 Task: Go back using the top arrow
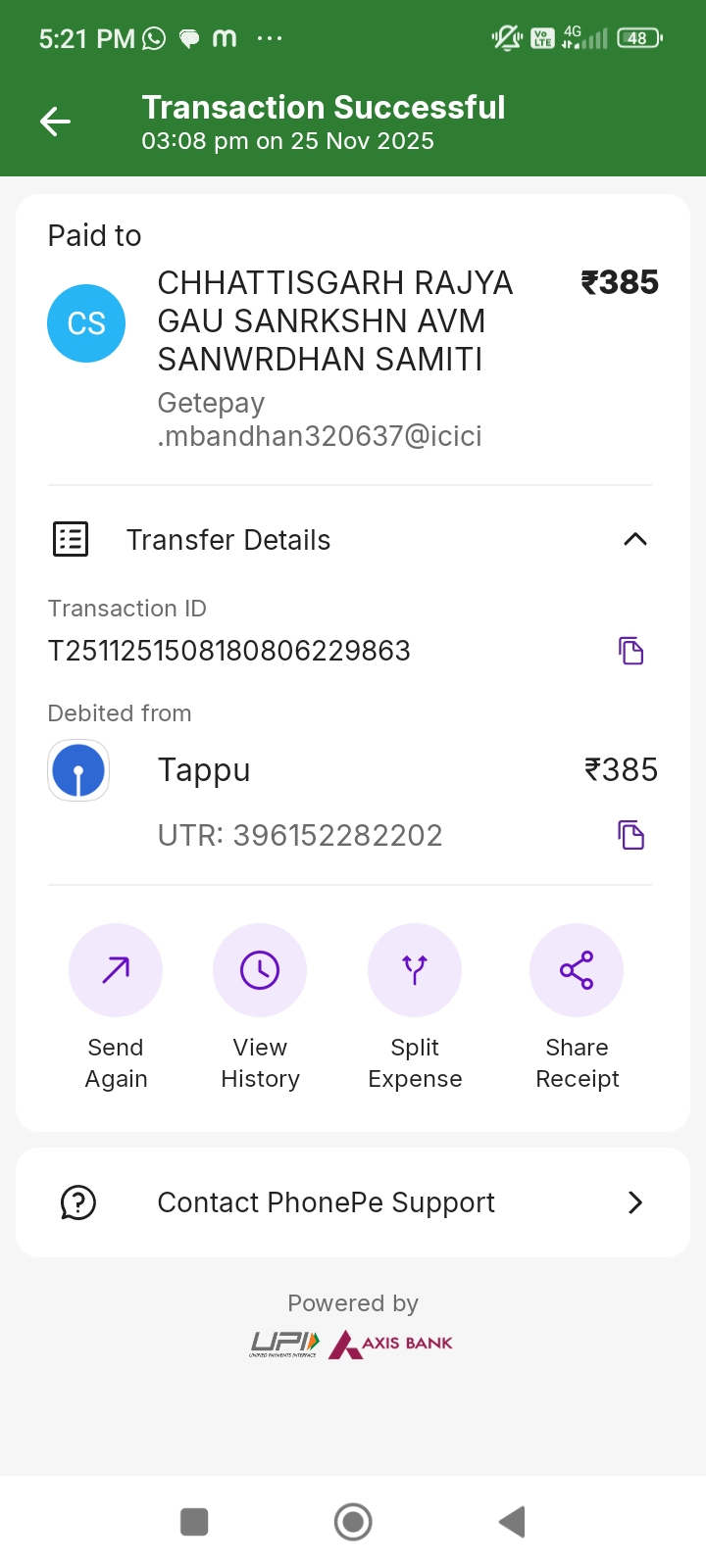tap(56, 122)
